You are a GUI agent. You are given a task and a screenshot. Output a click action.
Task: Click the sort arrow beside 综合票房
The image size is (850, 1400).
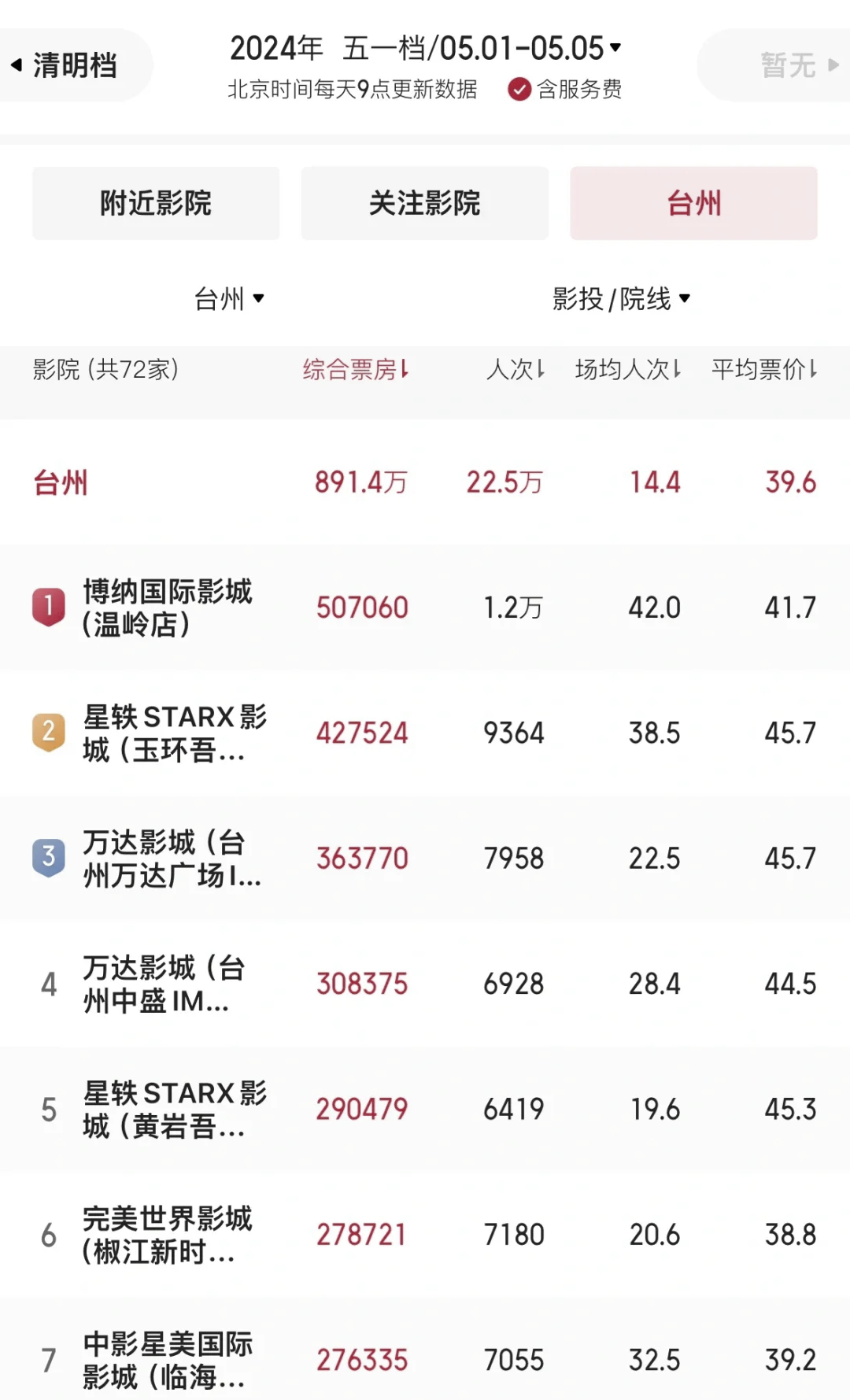(406, 370)
